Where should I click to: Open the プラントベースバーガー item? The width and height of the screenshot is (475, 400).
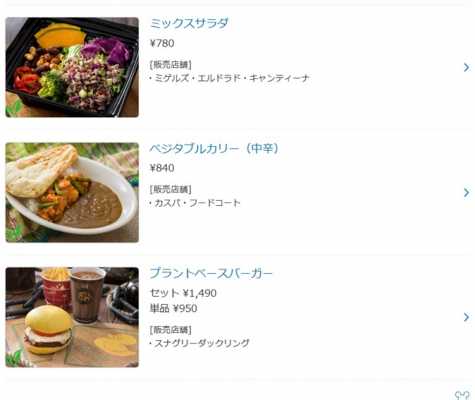tap(211, 273)
